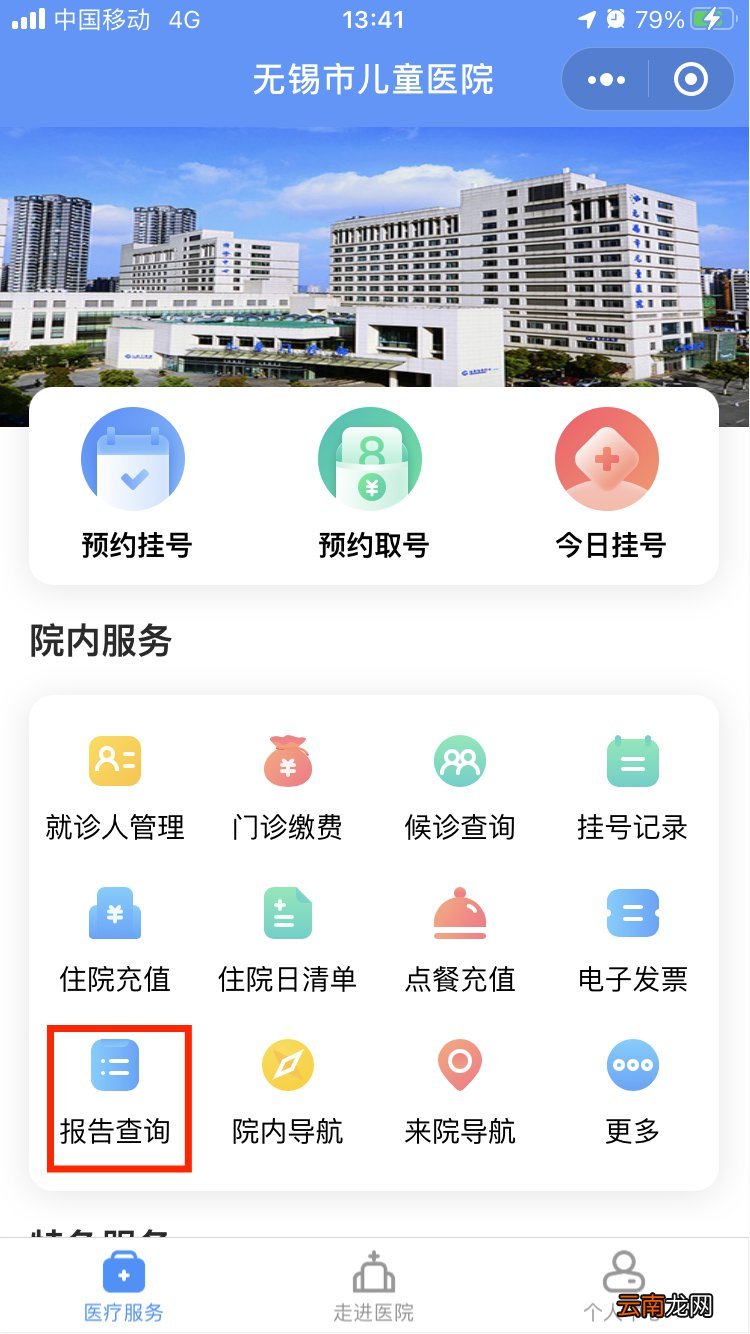Open the mini-program options menu (three dots)
This screenshot has height=1334, width=750.
tap(605, 79)
